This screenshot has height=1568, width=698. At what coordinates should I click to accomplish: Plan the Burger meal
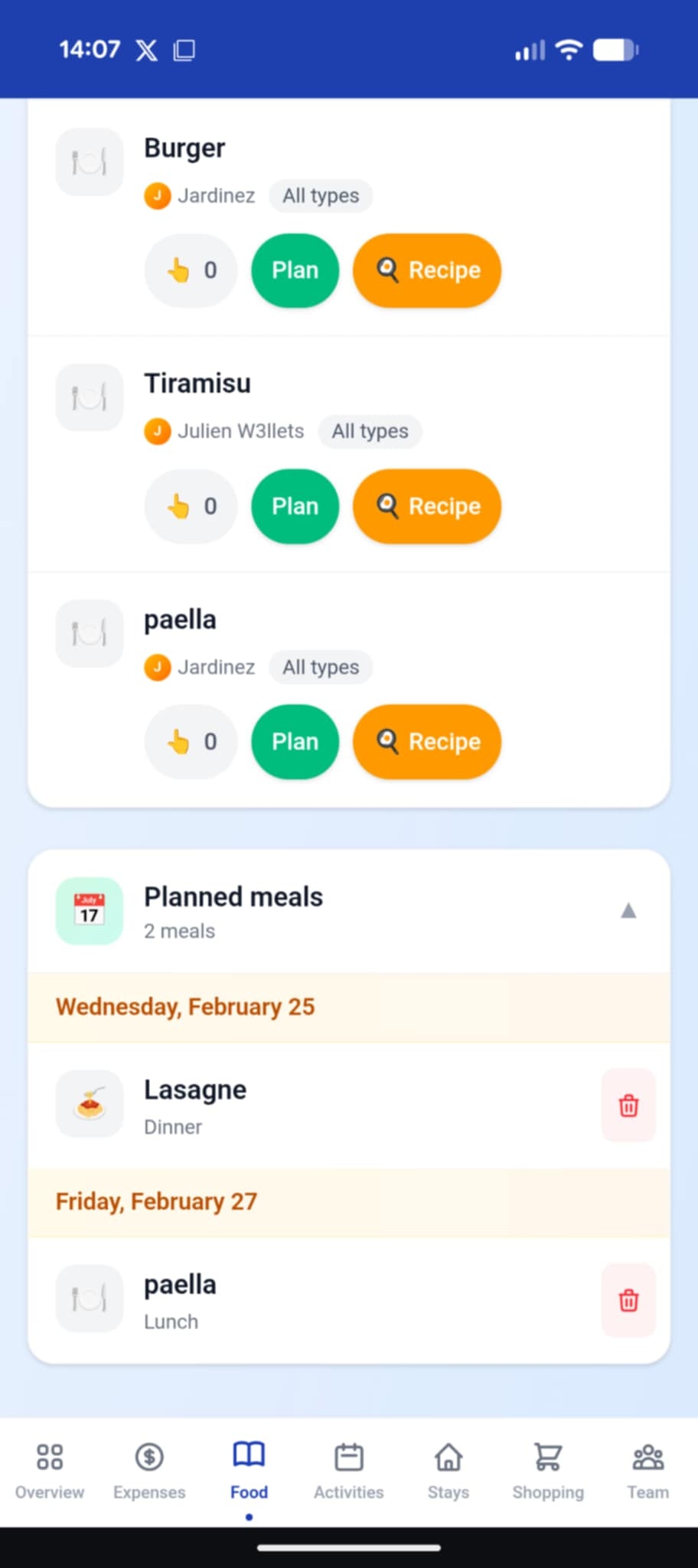pos(295,270)
